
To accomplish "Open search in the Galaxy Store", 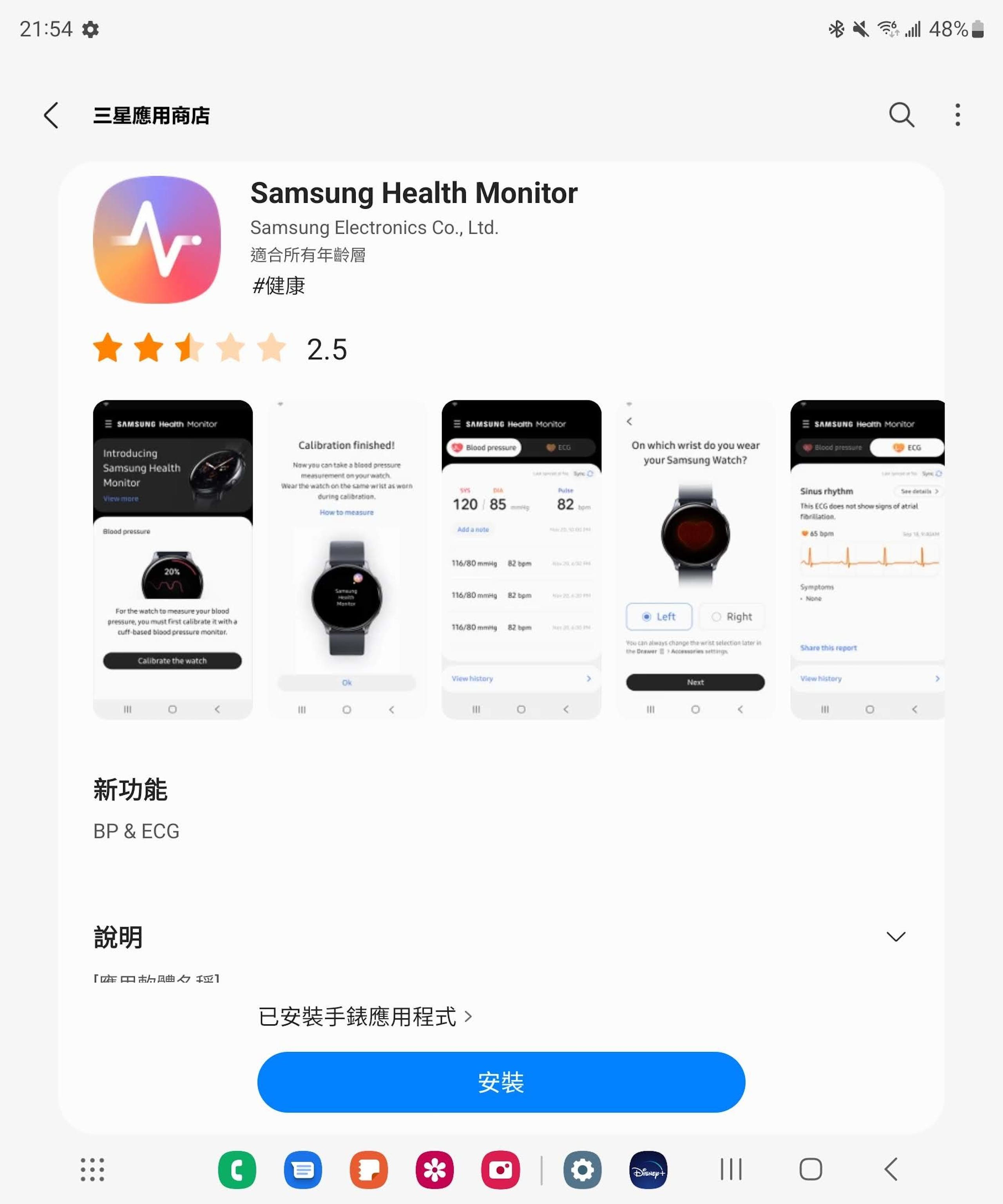I will [901, 115].
